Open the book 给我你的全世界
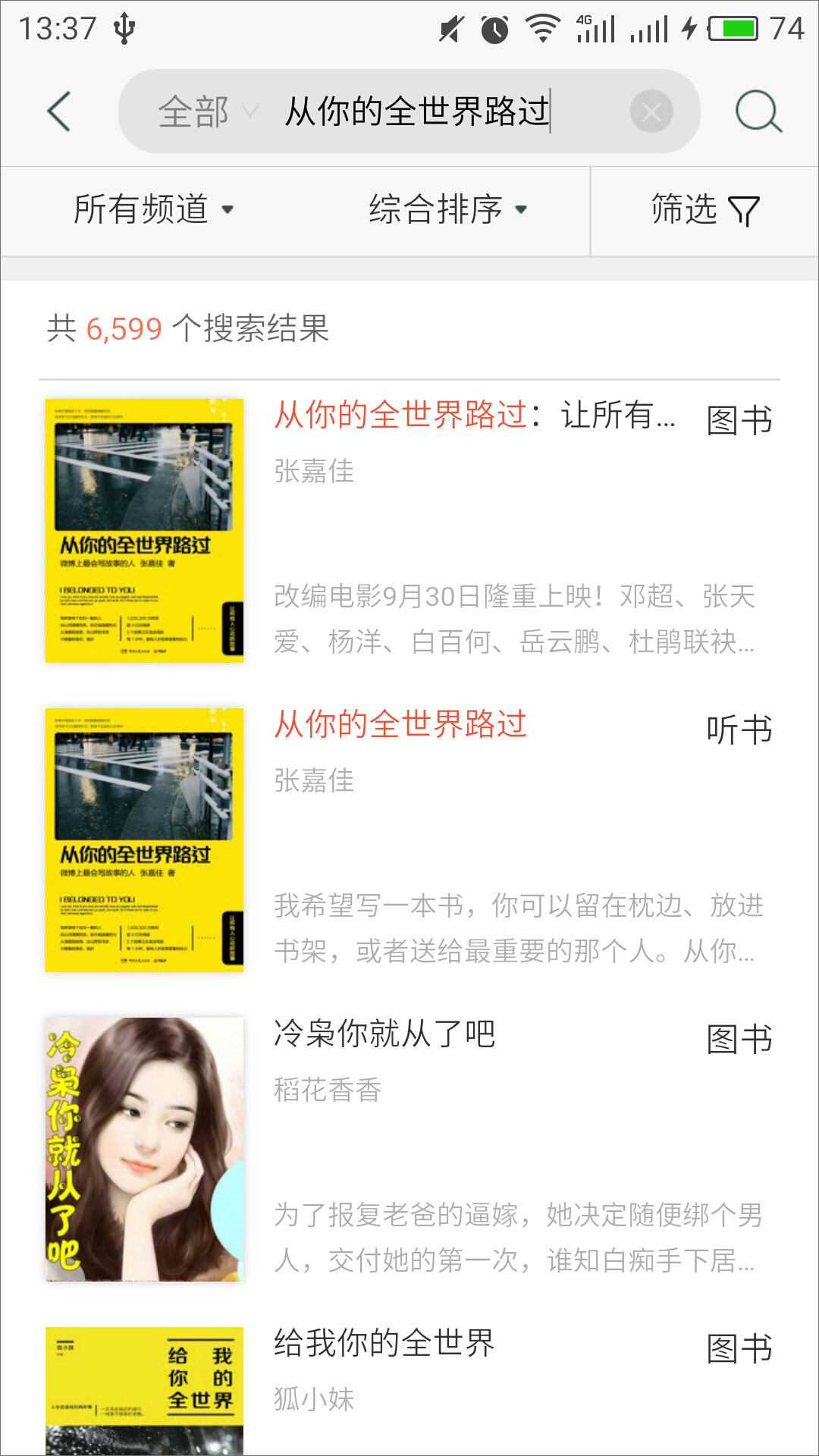The width and height of the screenshot is (819, 1456). pyautogui.click(x=384, y=1344)
